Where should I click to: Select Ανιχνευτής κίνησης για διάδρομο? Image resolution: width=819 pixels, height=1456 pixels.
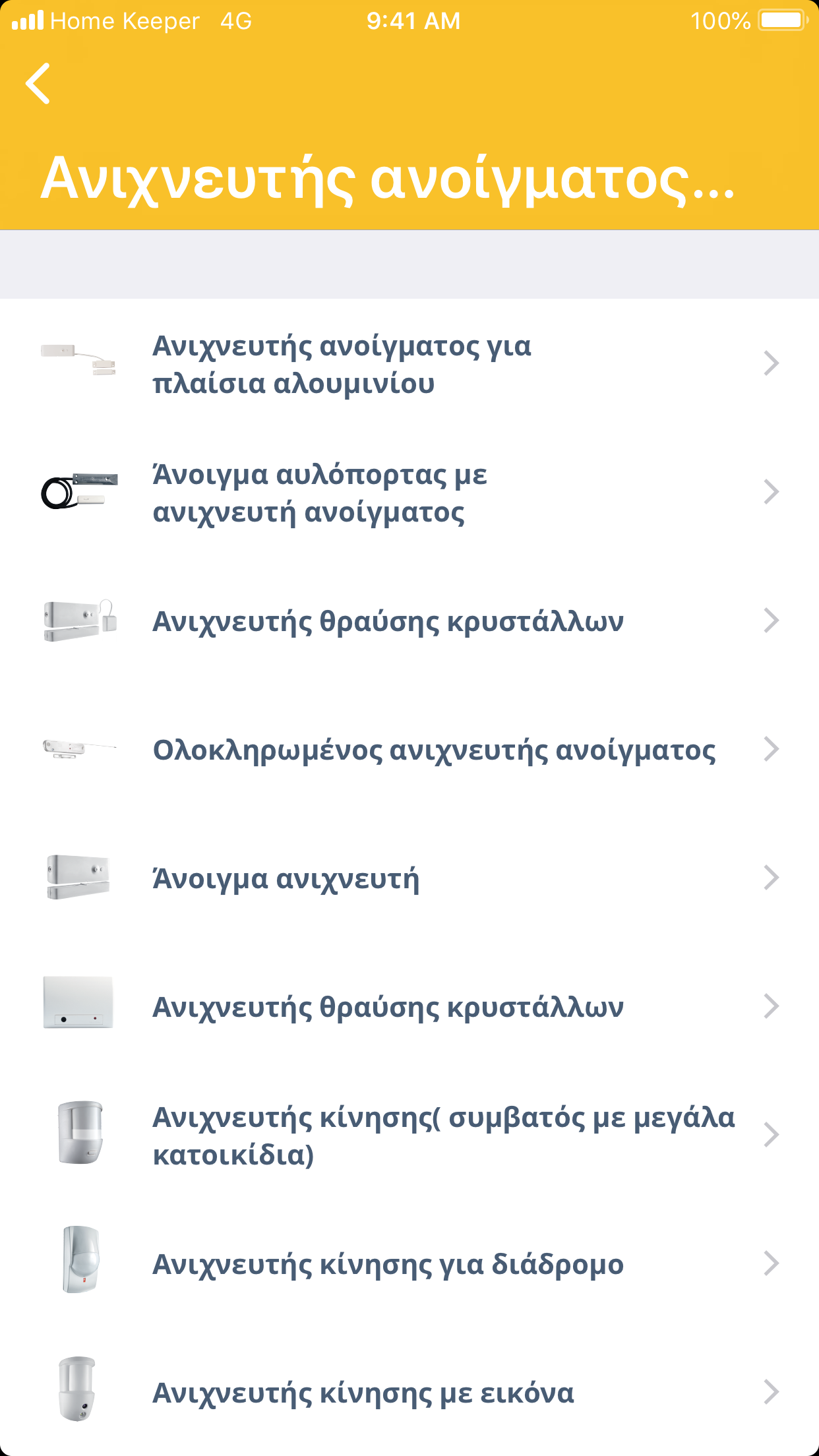pyautogui.click(x=409, y=1264)
